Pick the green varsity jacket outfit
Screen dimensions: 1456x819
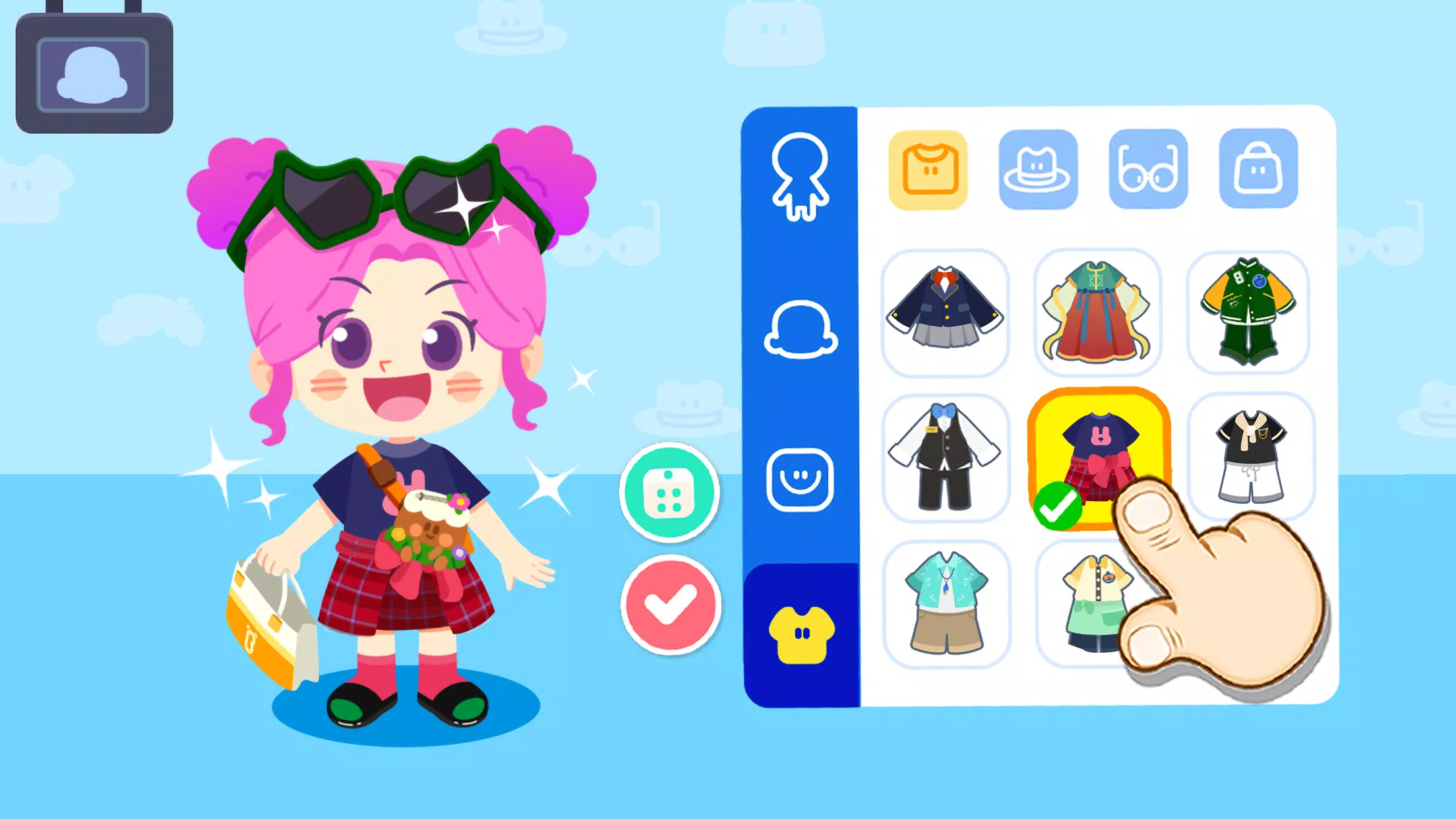[x=1248, y=311]
